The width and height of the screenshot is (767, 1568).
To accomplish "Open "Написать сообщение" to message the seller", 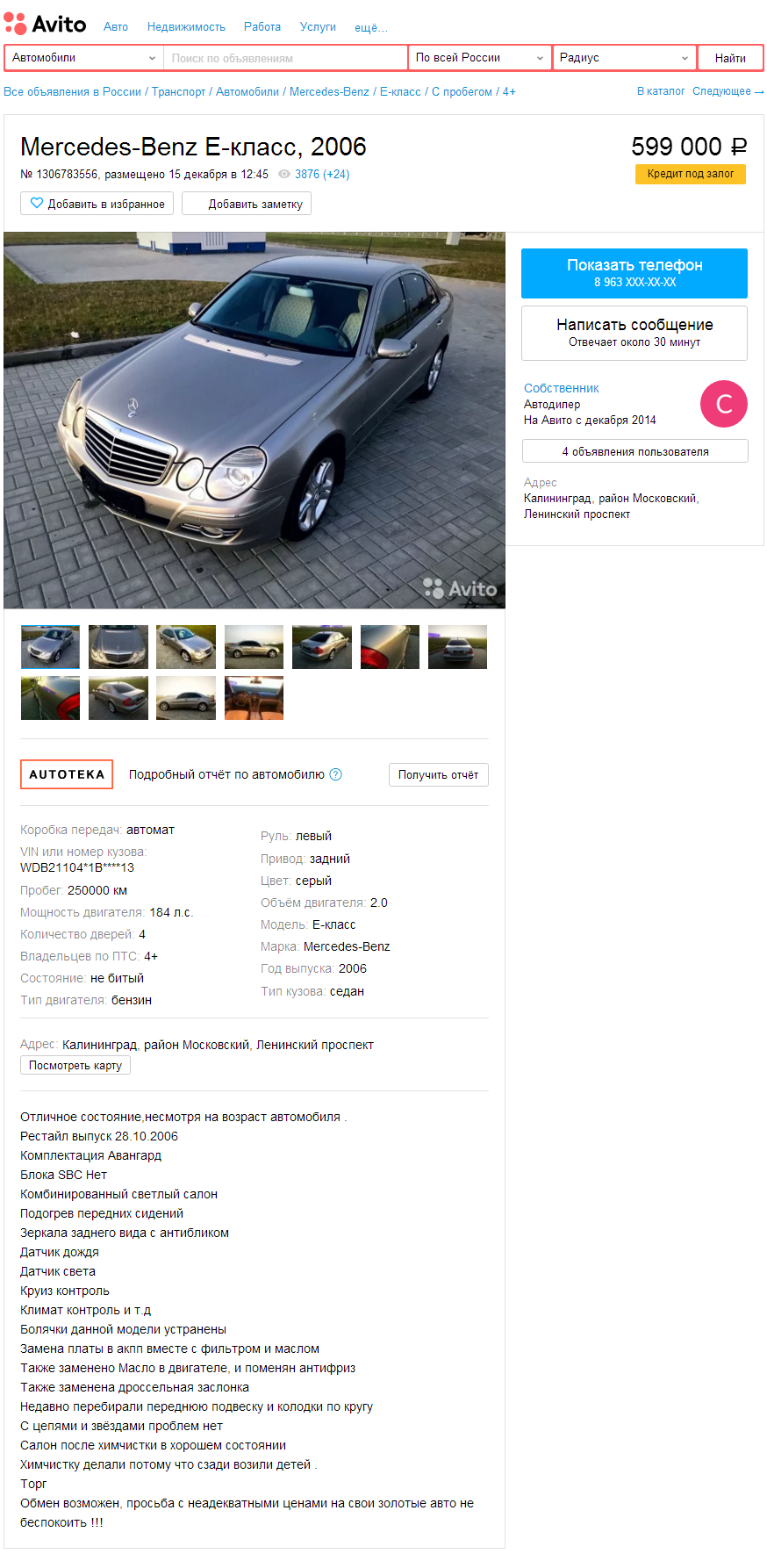I will click(x=634, y=333).
